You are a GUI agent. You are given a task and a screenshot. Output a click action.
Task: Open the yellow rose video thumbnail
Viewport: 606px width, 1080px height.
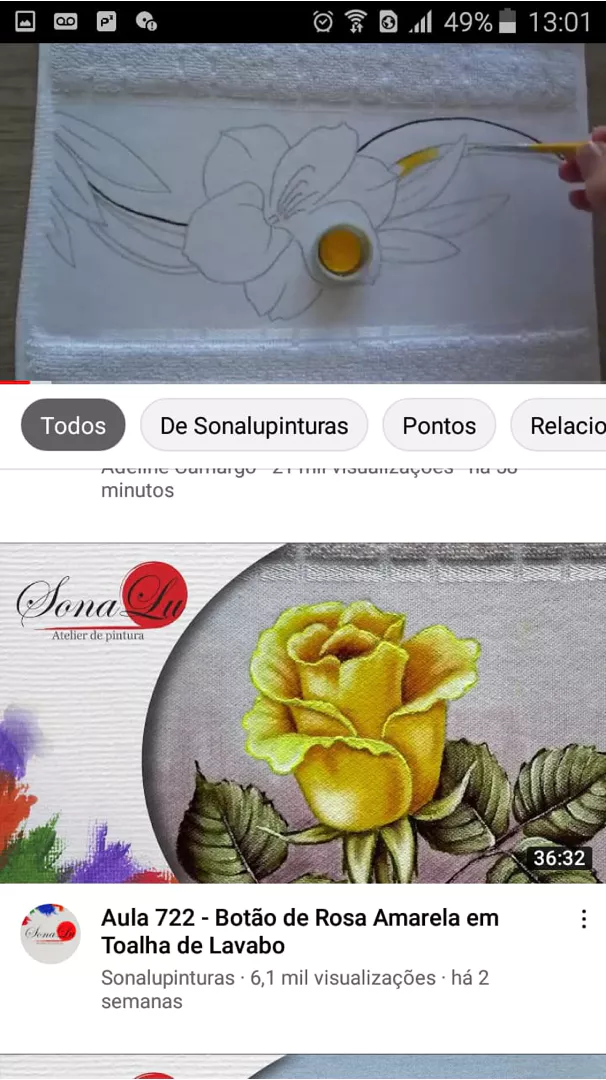[302, 713]
